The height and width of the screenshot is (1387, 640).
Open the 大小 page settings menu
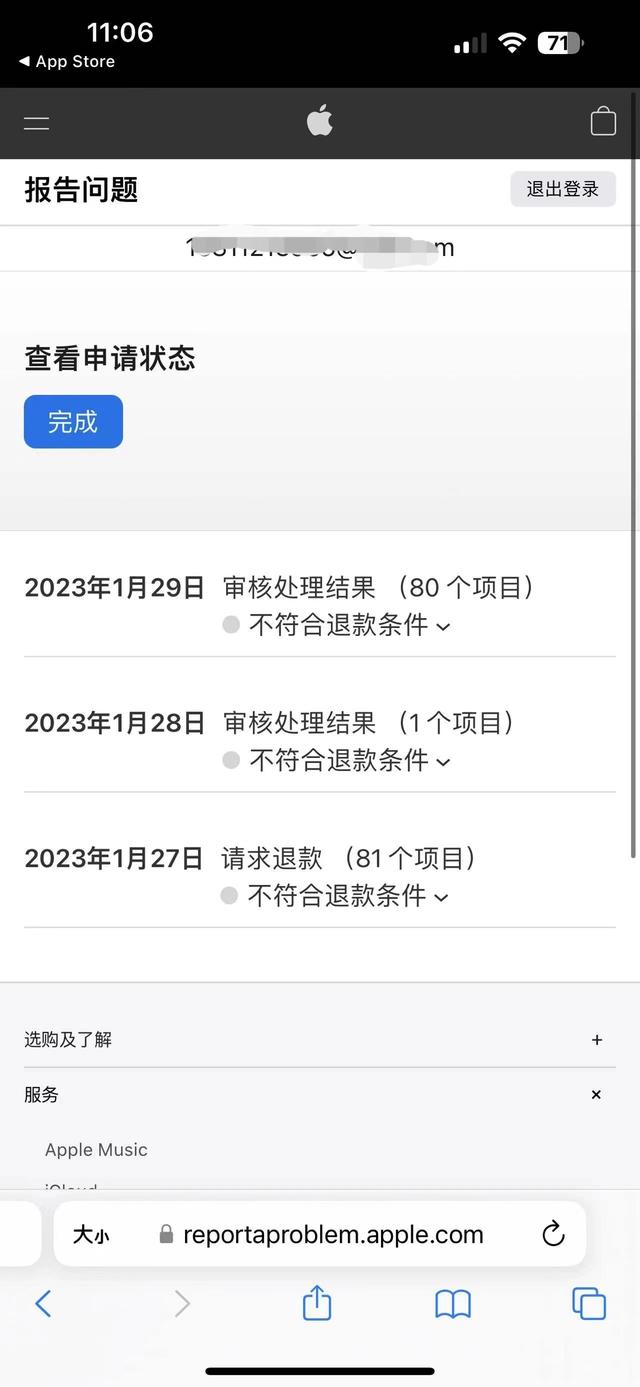click(91, 1235)
